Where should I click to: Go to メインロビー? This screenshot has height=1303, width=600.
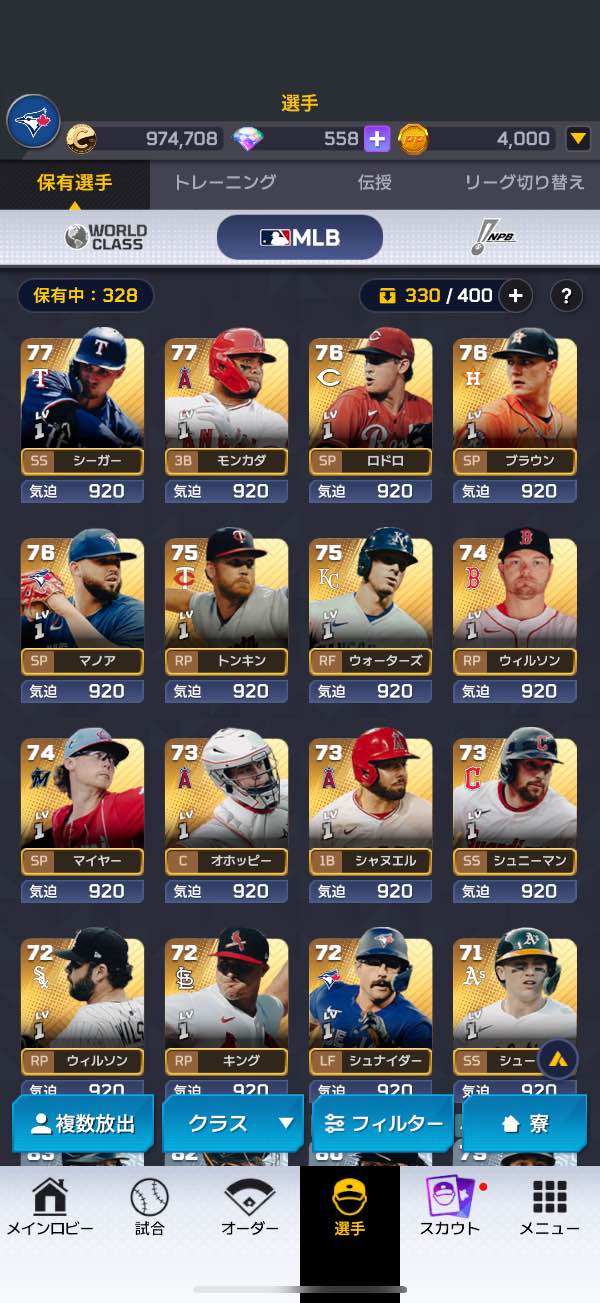[50, 1208]
